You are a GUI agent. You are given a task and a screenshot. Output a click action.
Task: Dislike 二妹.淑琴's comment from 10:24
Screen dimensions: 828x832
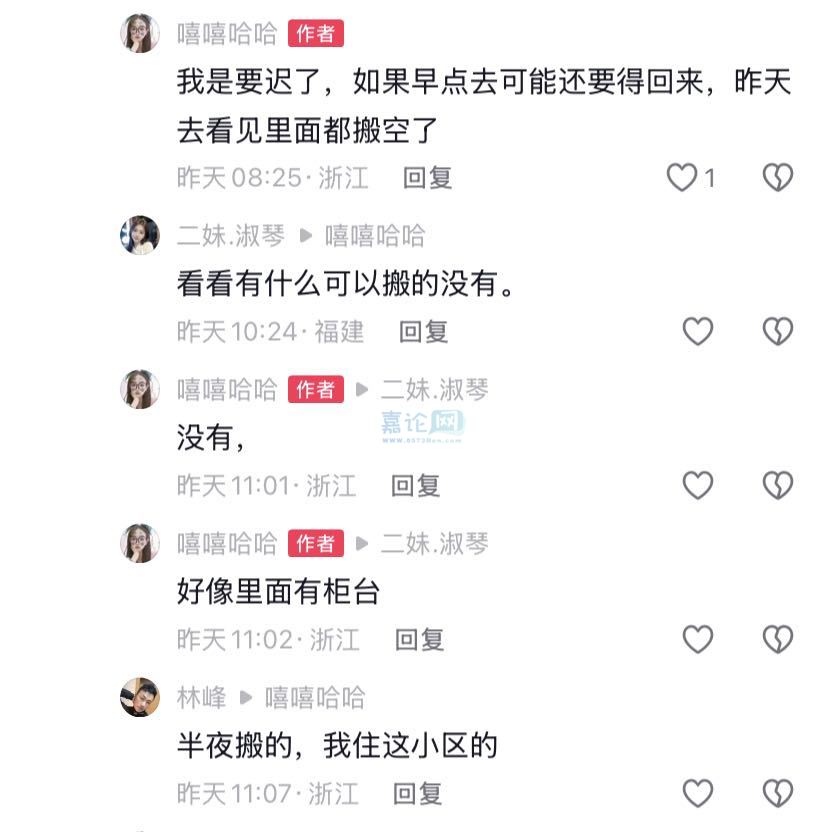tap(777, 331)
